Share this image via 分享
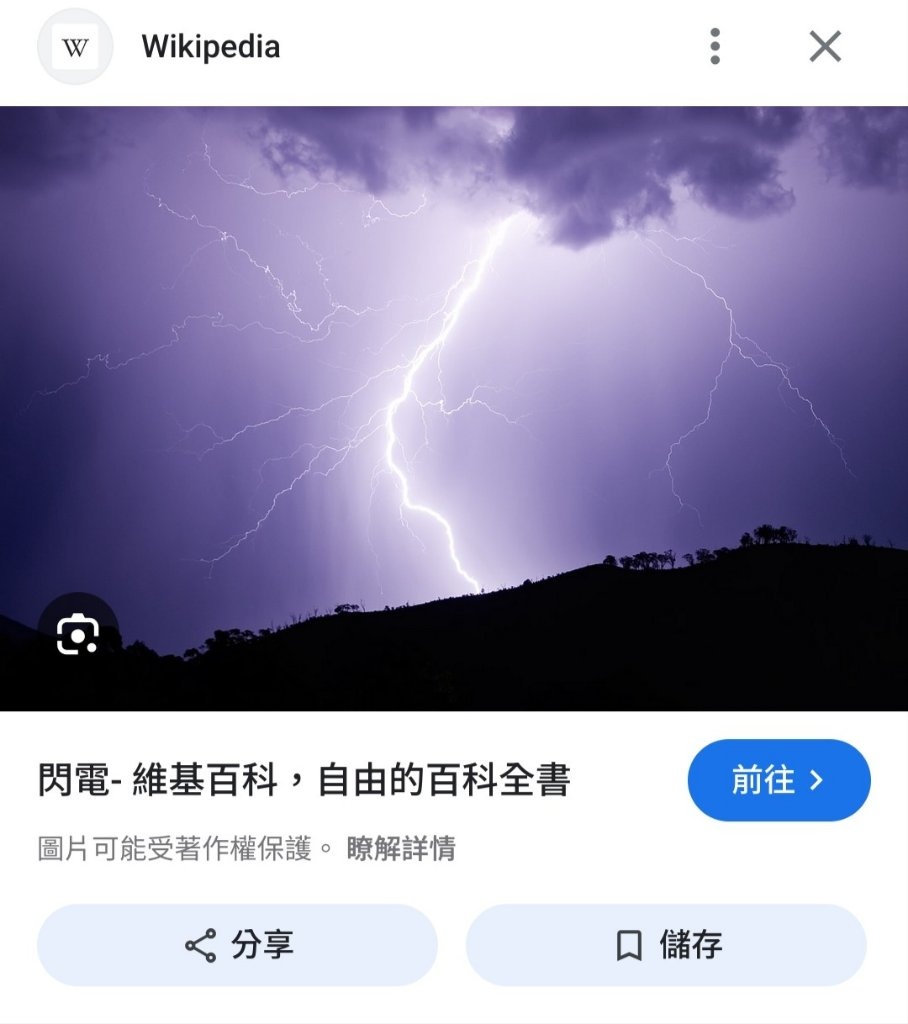 (x=237, y=945)
